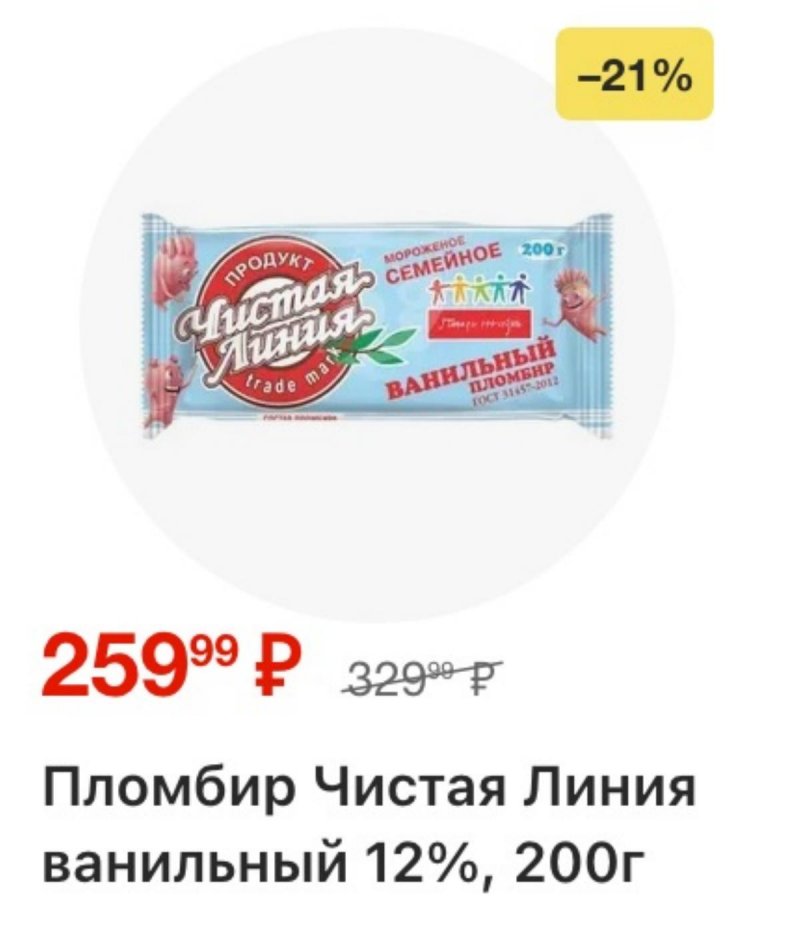The width and height of the screenshot is (800, 942).
Task: Click the discounted price 259.99 ₽
Action: pyautogui.click(x=140, y=662)
